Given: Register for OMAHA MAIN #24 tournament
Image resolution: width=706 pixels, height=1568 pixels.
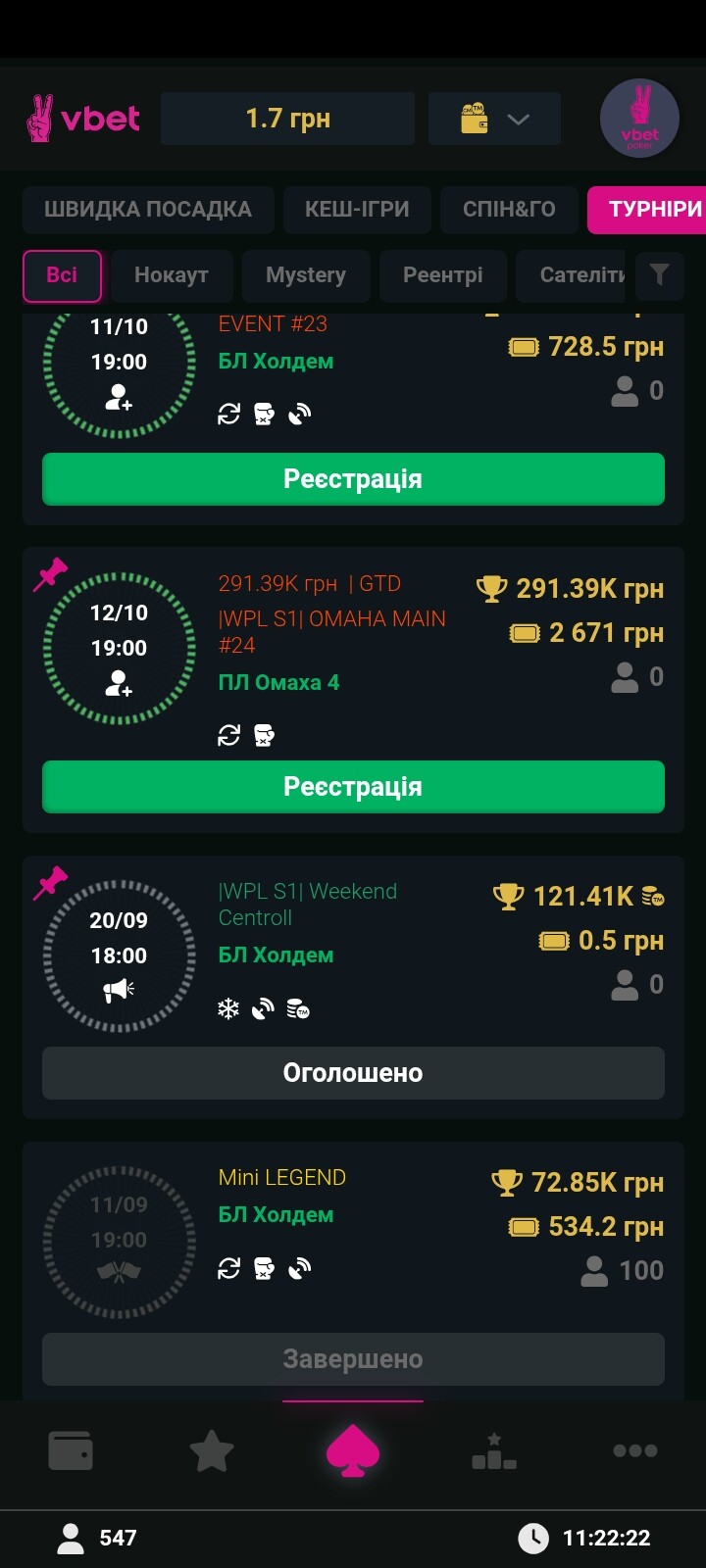Looking at the screenshot, I should coord(353,787).
